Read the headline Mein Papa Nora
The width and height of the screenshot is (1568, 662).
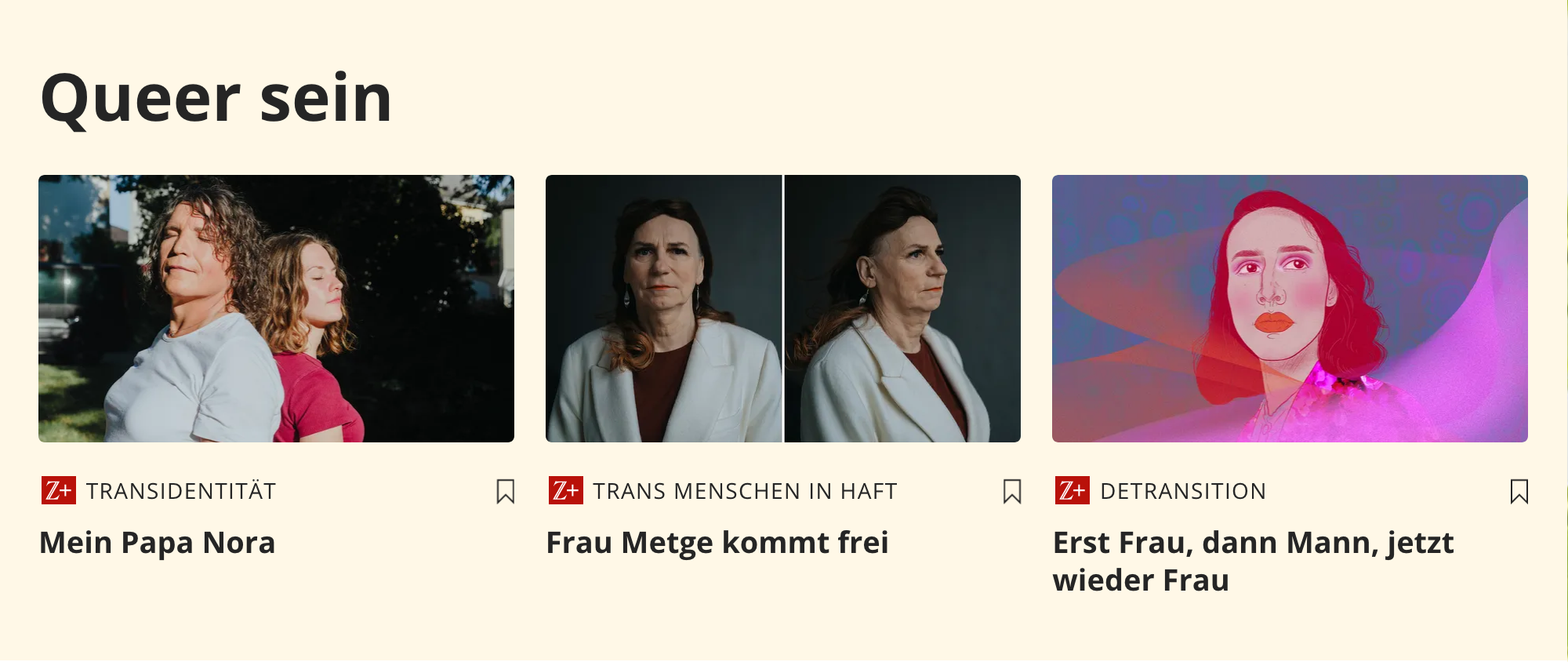click(158, 543)
